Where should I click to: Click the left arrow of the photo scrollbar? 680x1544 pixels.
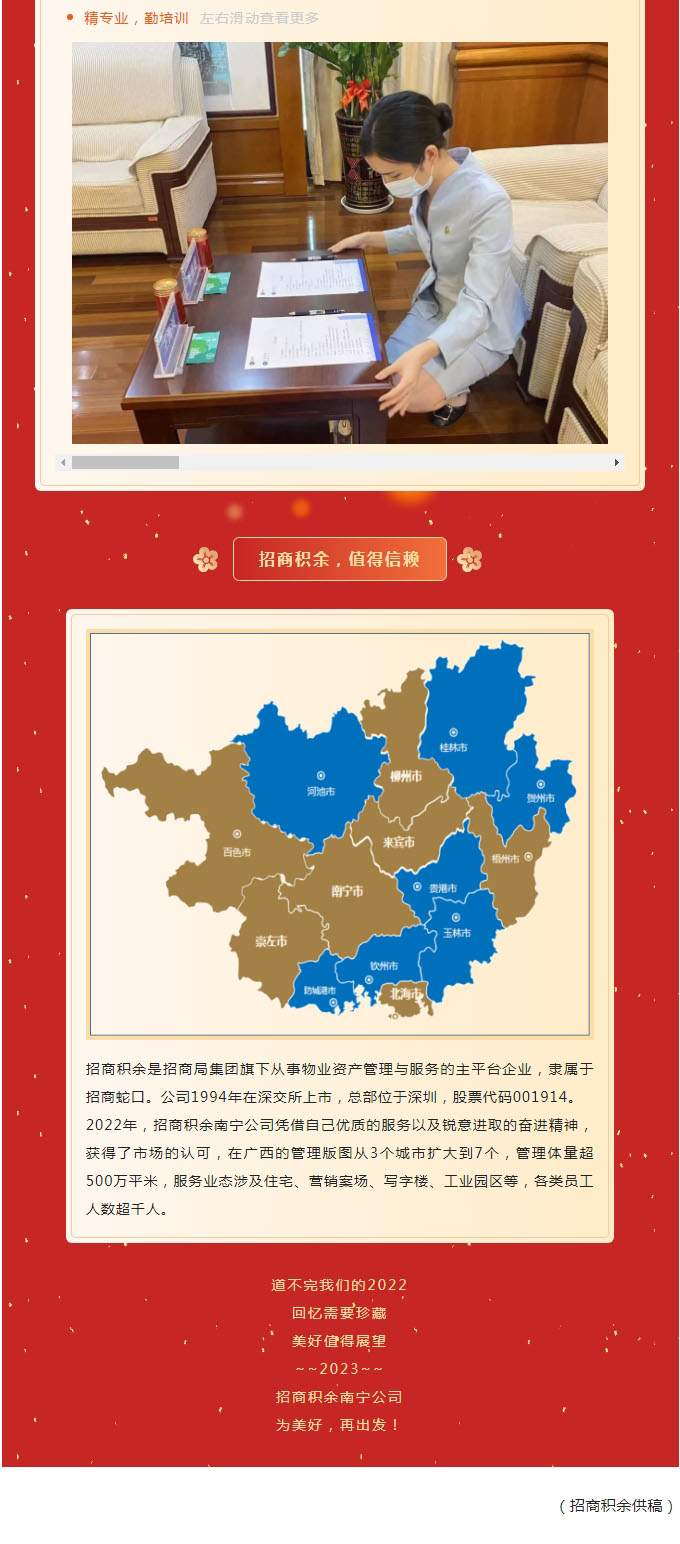click(x=64, y=463)
